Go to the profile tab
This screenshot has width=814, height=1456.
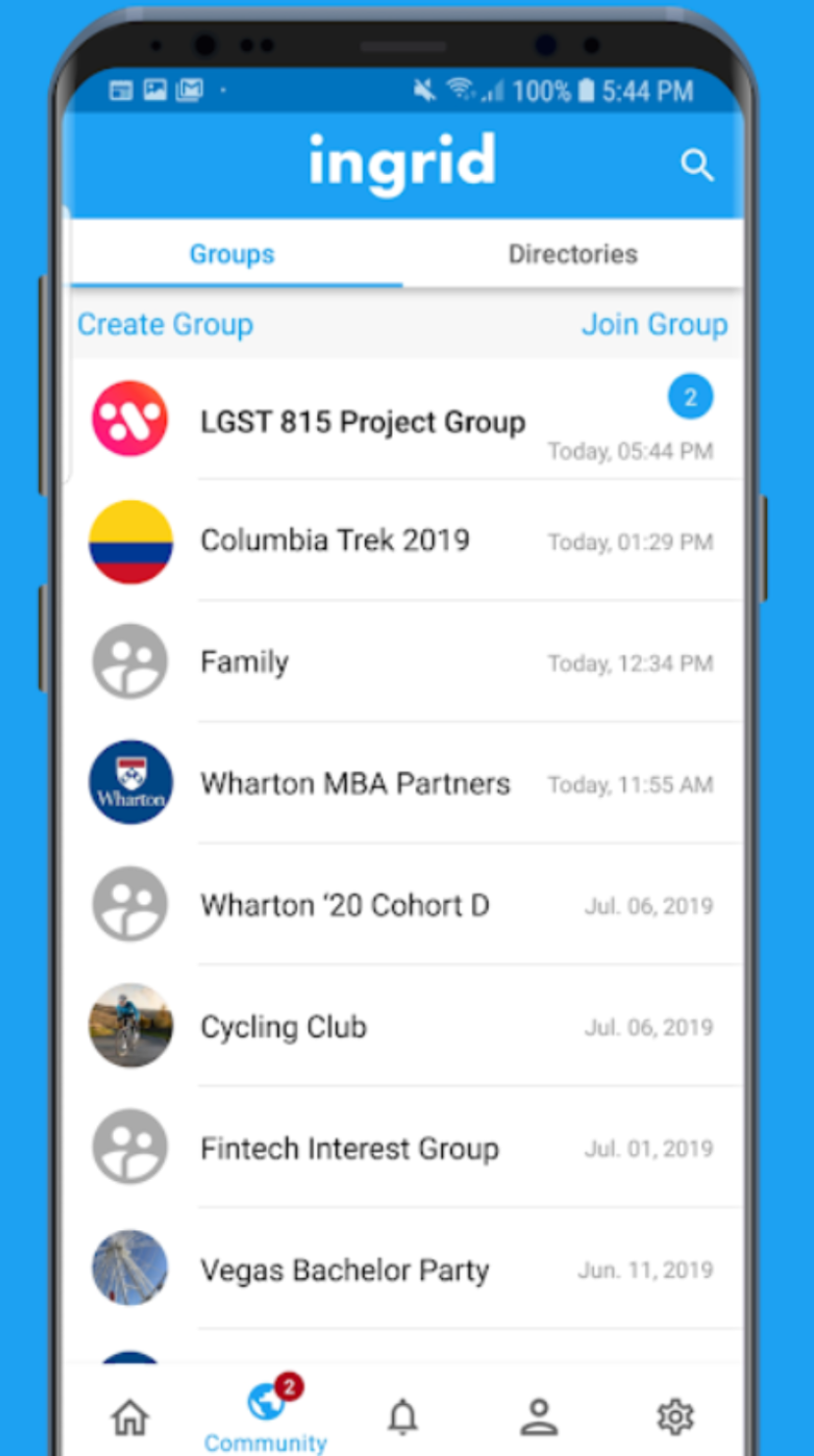point(538,1416)
